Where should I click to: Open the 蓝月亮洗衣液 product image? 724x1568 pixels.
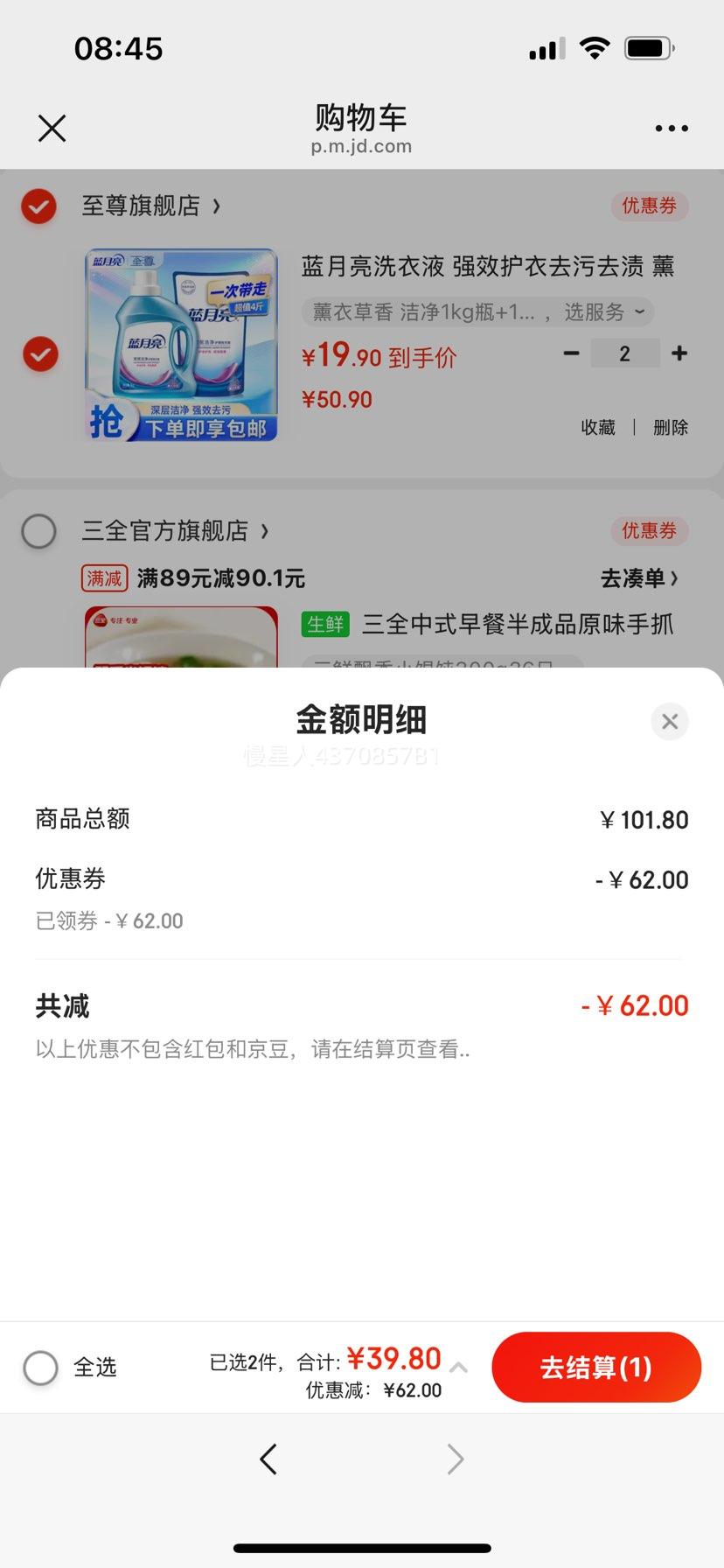181,345
